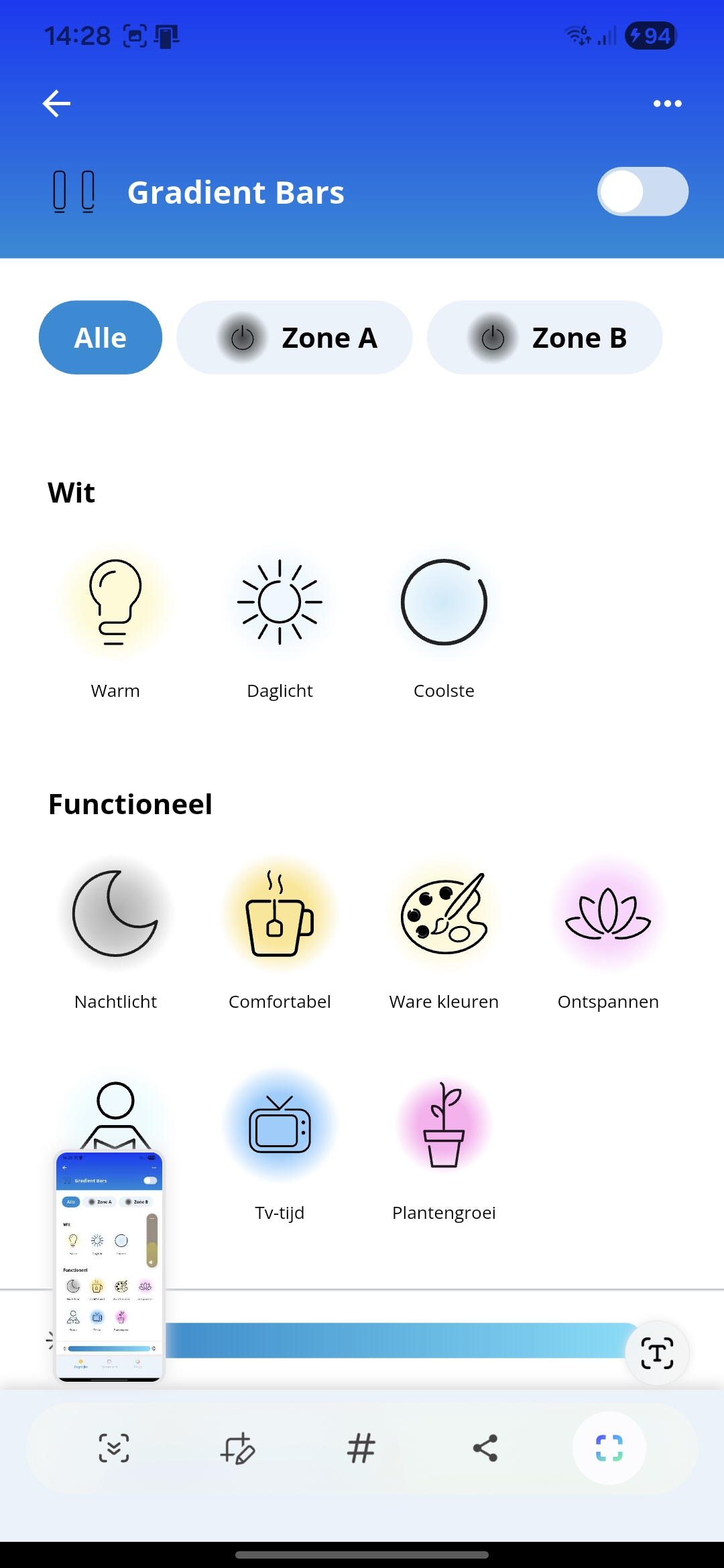Select the Coolste white scene

(444, 602)
